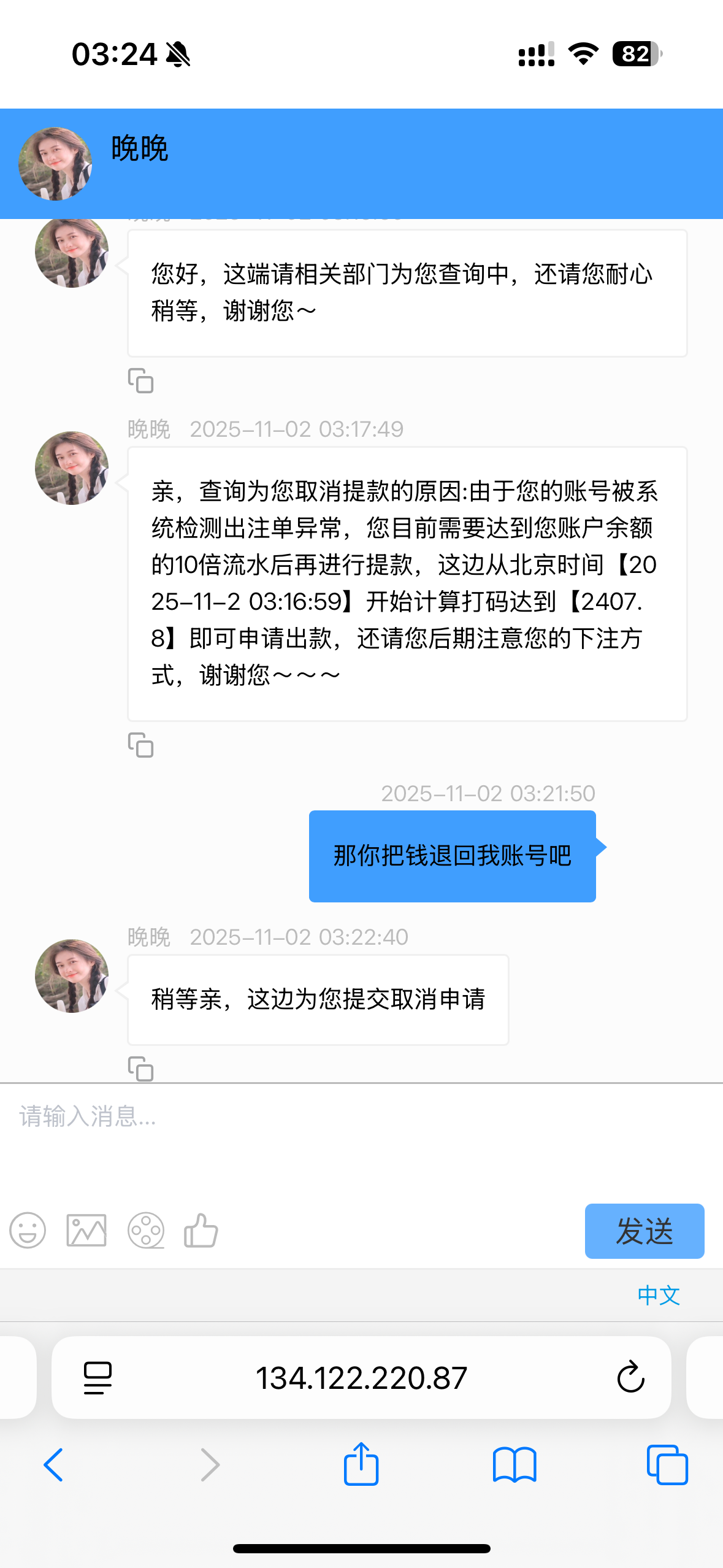This screenshot has width=723, height=1568.
Task: Switch language via 中文 link
Action: pyautogui.click(x=659, y=1295)
